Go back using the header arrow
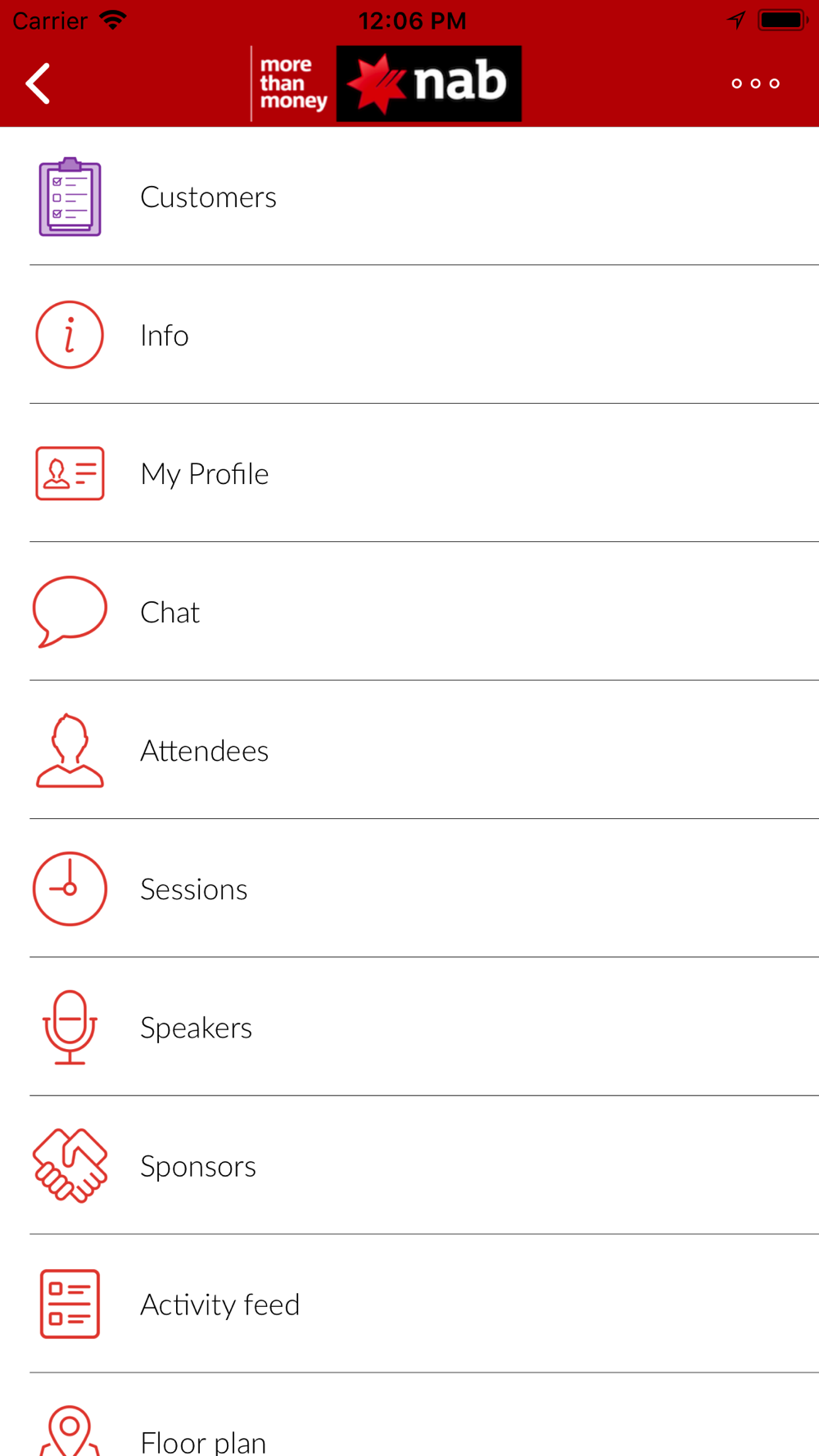Viewport: 819px width, 1456px height. pos(38,84)
